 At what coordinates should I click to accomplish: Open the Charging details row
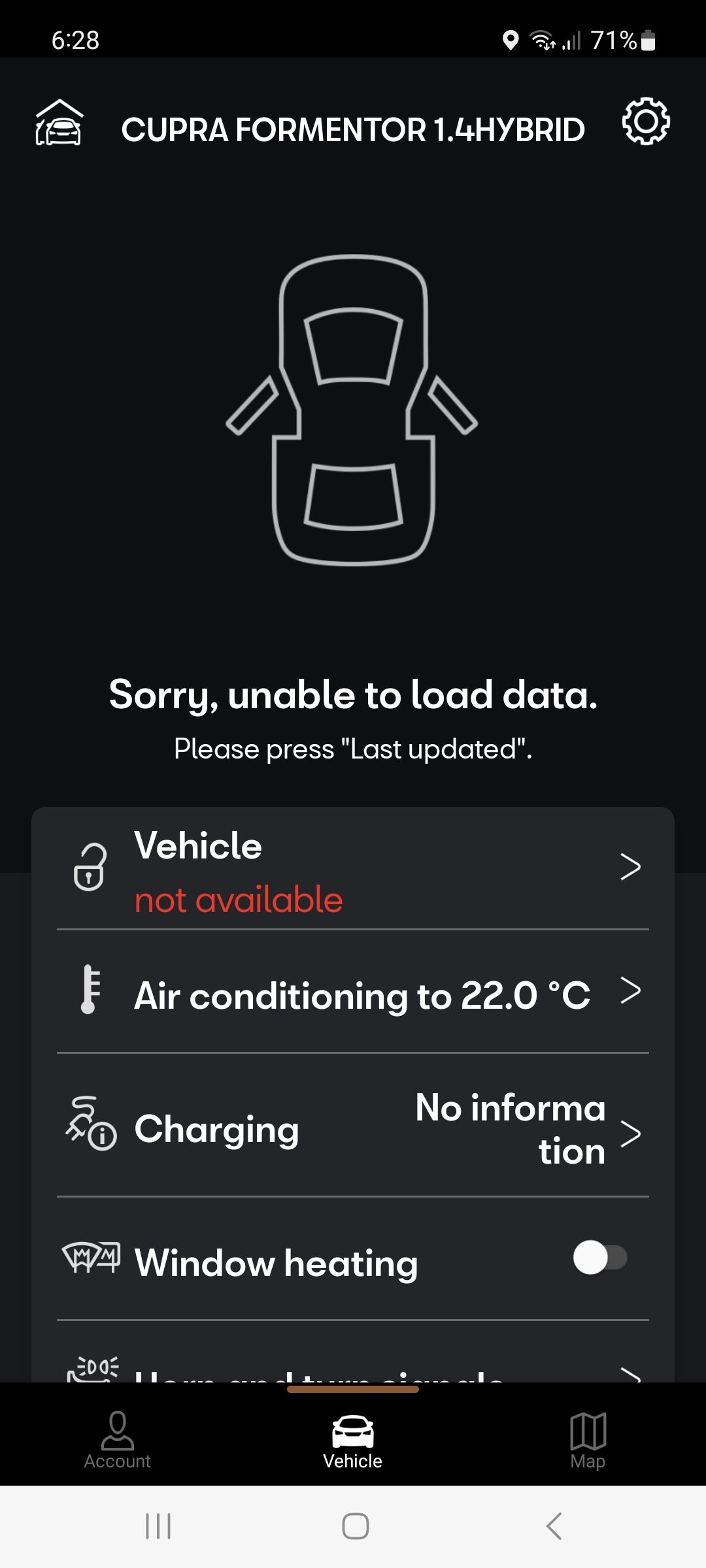353,1129
